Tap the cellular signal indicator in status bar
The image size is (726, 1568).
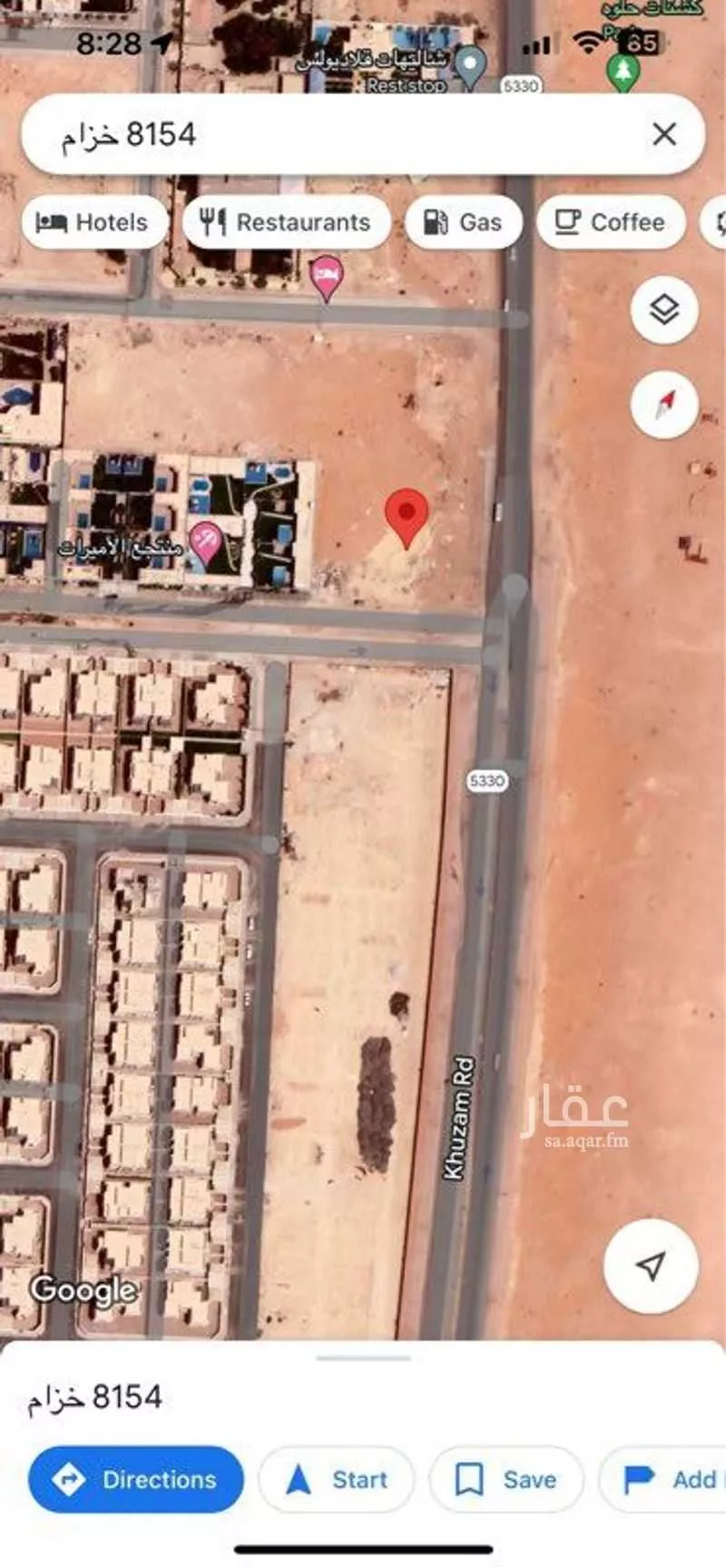click(x=538, y=44)
